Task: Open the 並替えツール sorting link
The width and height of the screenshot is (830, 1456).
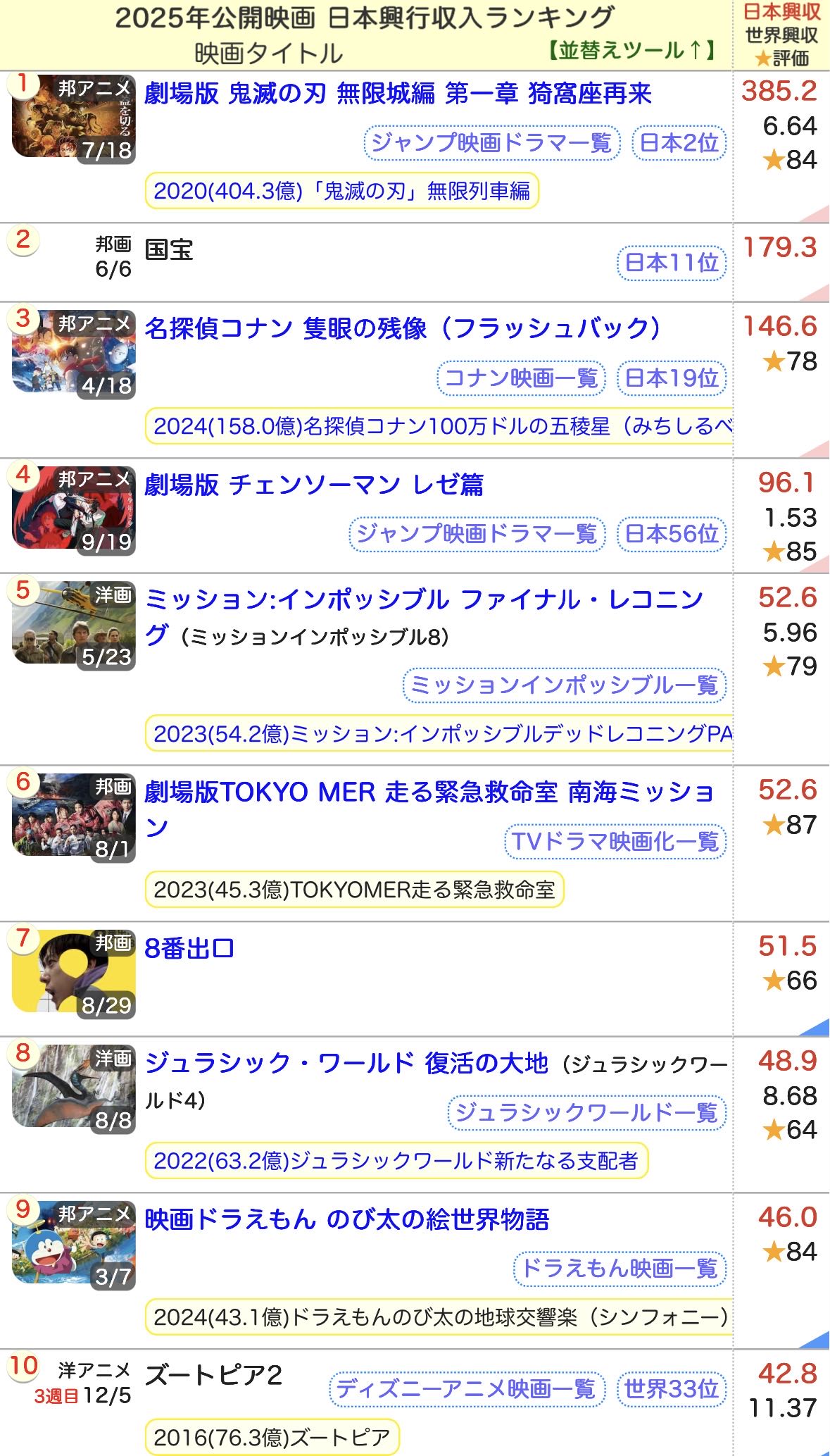Action: coord(632,50)
